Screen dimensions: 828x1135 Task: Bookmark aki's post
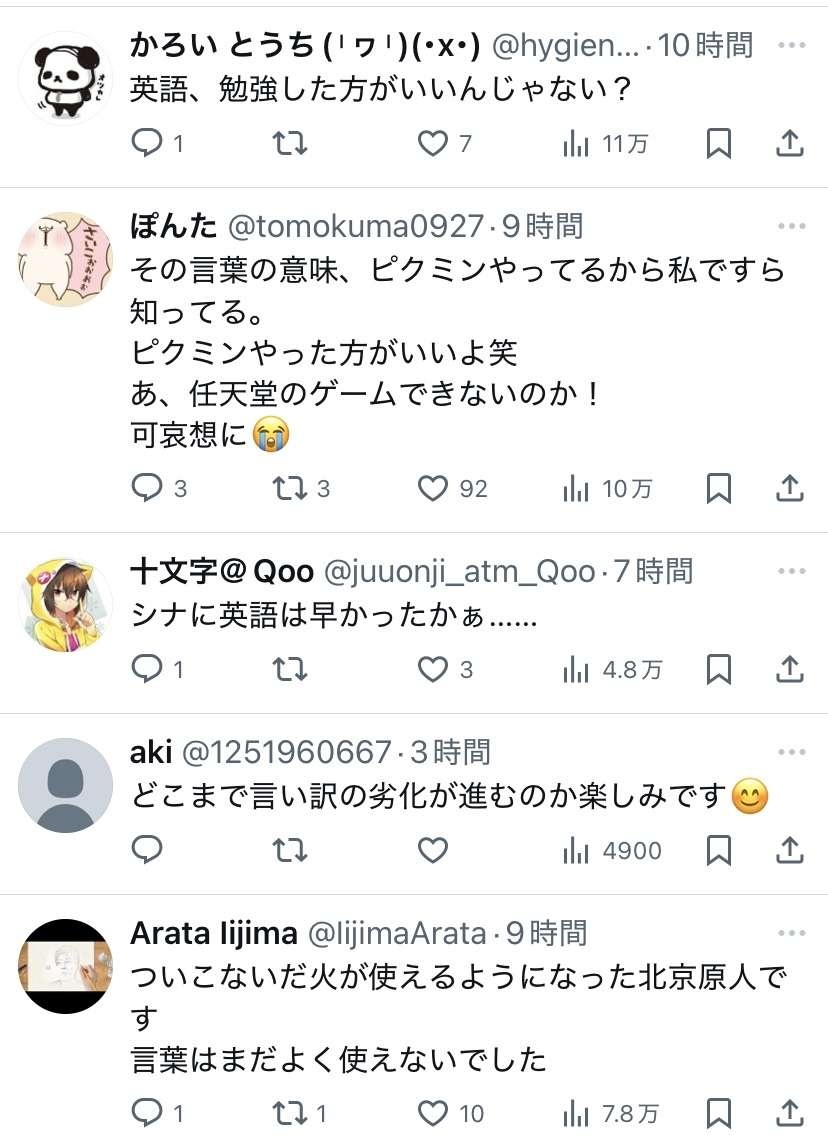pyautogui.click(x=718, y=850)
